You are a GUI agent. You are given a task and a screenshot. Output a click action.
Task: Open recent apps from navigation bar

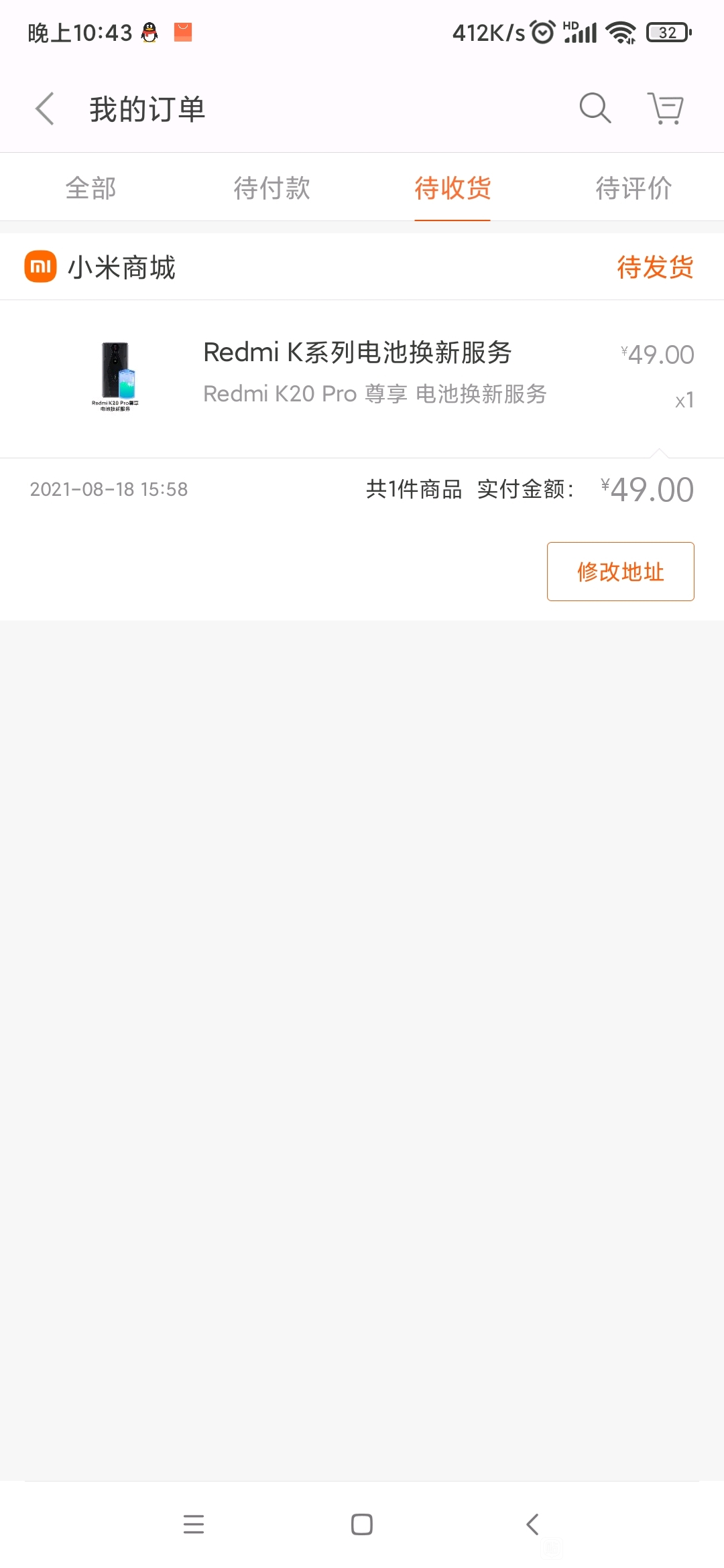pyautogui.click(x=194, y=1524)
